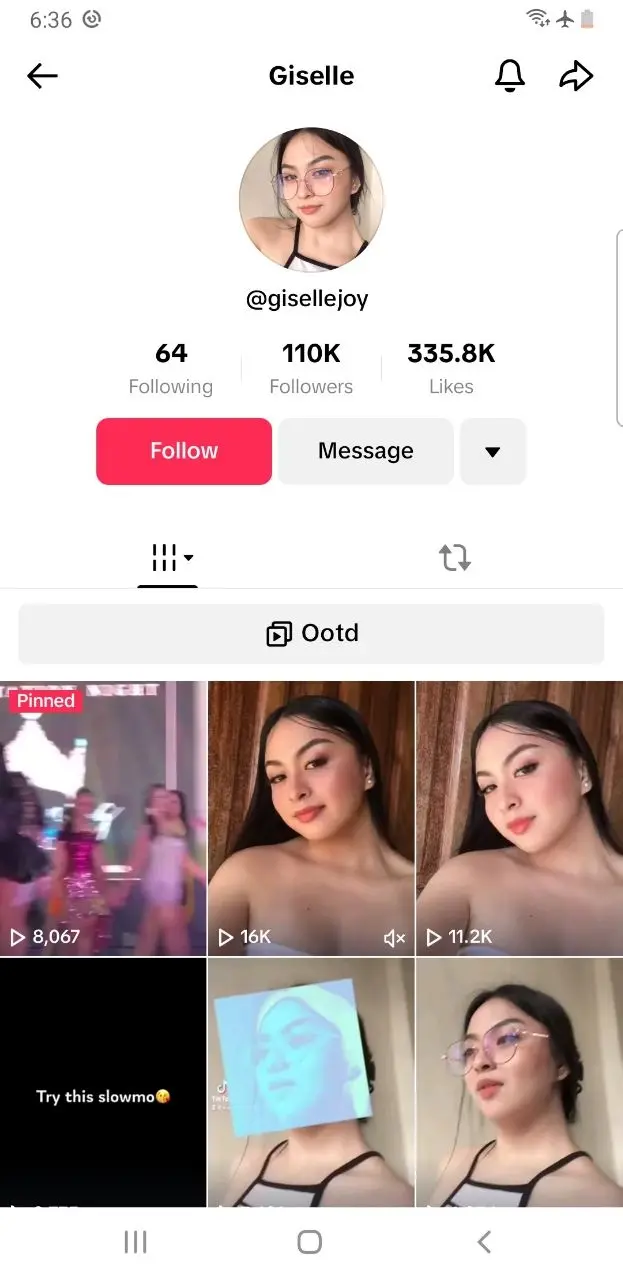
Task: Open the notifications bell for Giselle
Action: [510, 76]
